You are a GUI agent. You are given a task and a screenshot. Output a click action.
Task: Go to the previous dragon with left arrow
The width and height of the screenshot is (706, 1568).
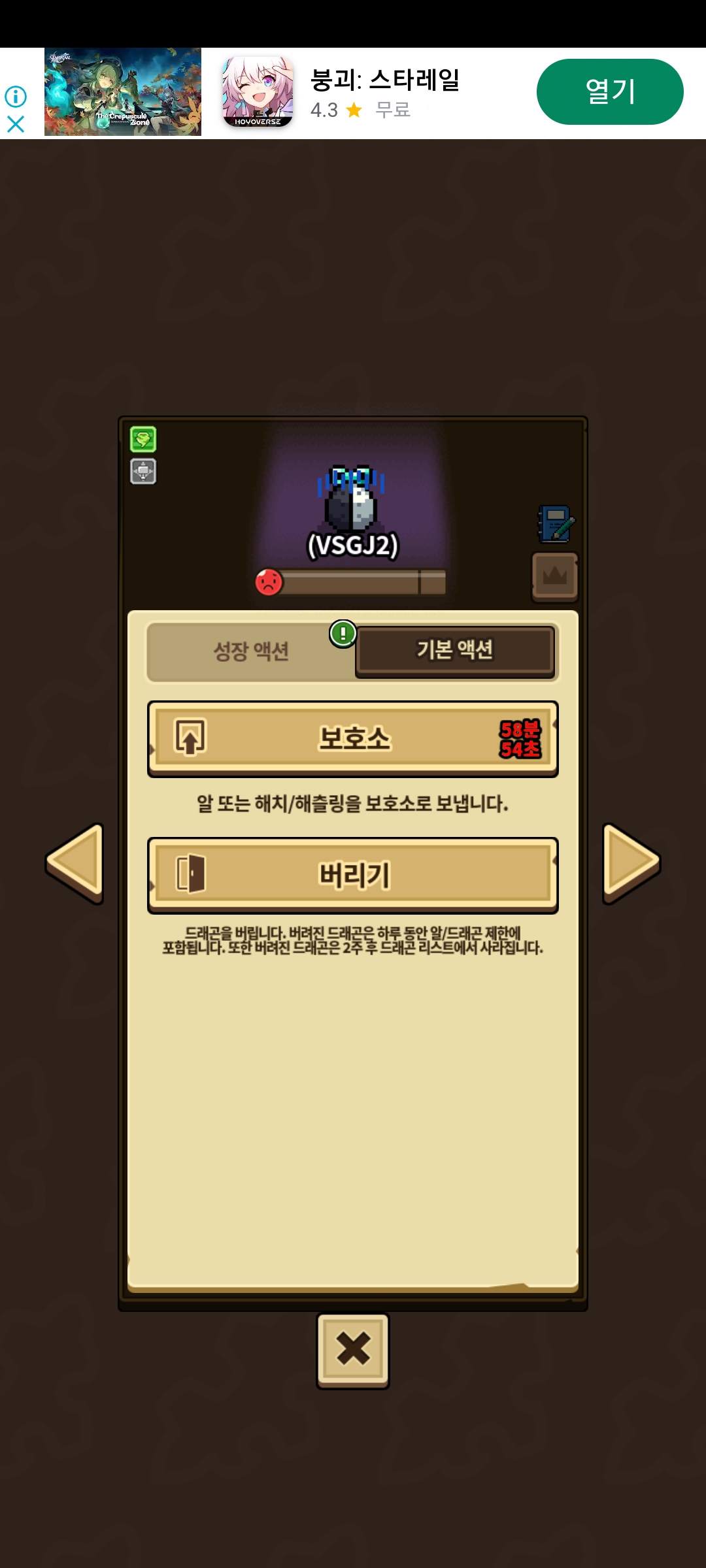click(x=75, y=863)
